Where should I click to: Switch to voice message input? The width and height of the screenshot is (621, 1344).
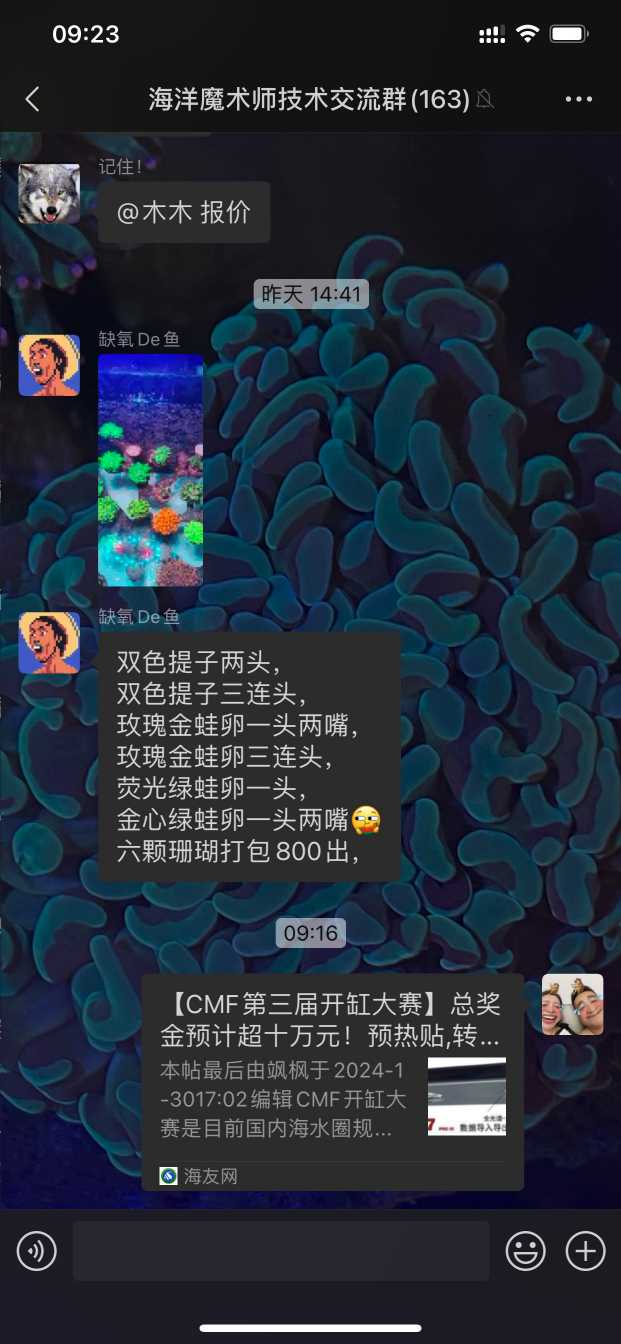[37, 1250]
